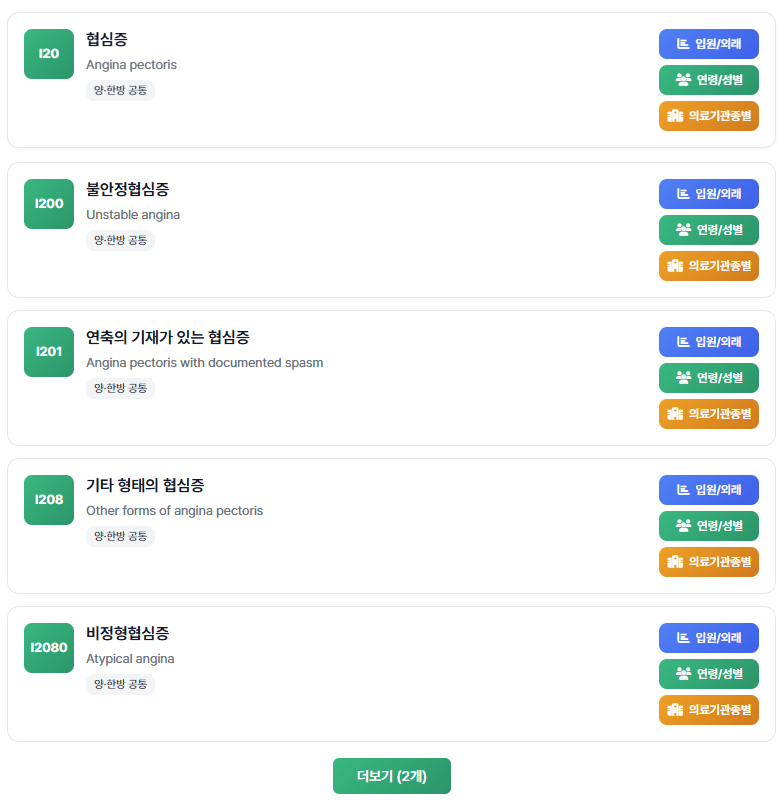The height and width of the screenshot is (803, 784).
Task: View 연령/성별 data for 협심증 (I20)
Action: tap(708, 80)
